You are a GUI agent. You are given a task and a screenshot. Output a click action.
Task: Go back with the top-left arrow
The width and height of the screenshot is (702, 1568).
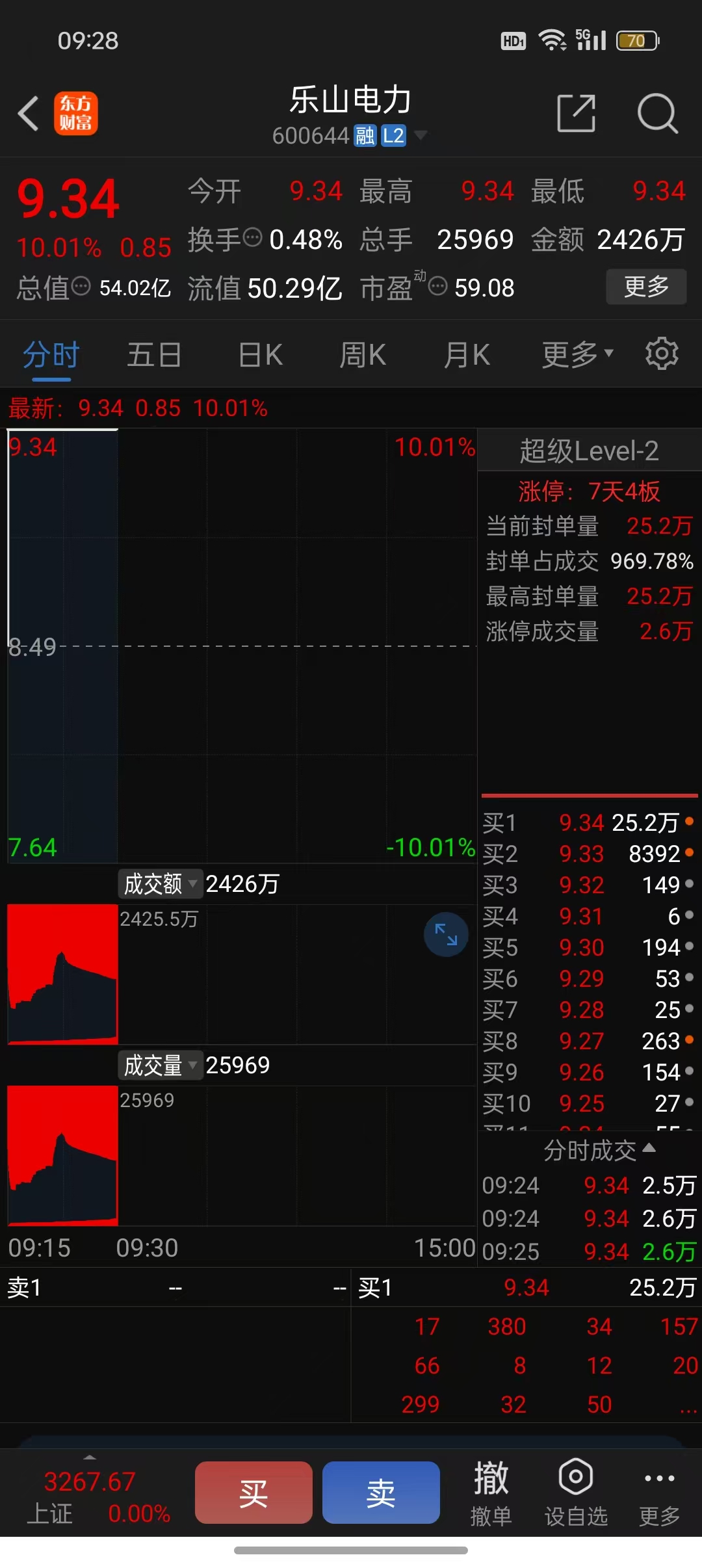pyautogui.click(x=29, y=114)
